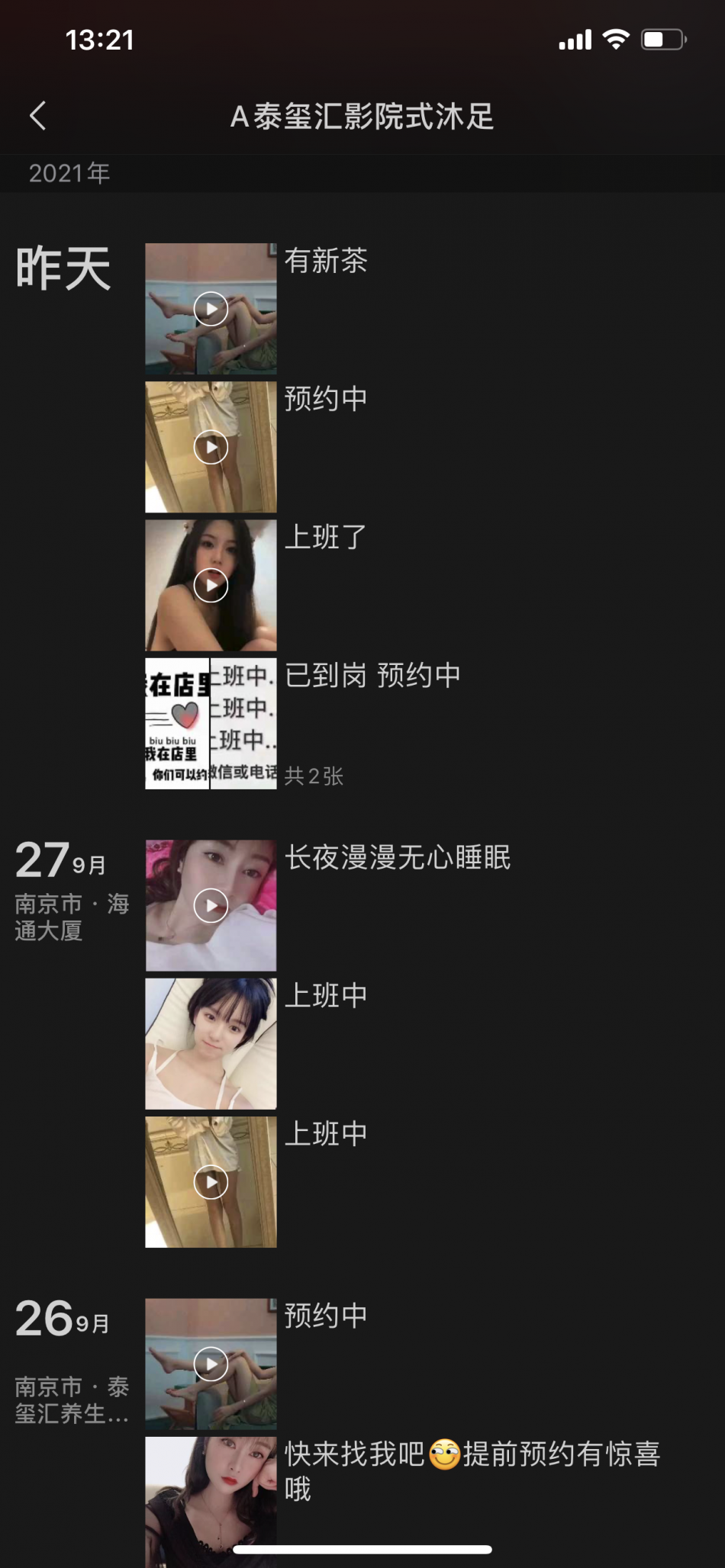725x1568 pixels.
Task: Play the 26 Sept video captioned 预约中
Action: coord(211,1364)
